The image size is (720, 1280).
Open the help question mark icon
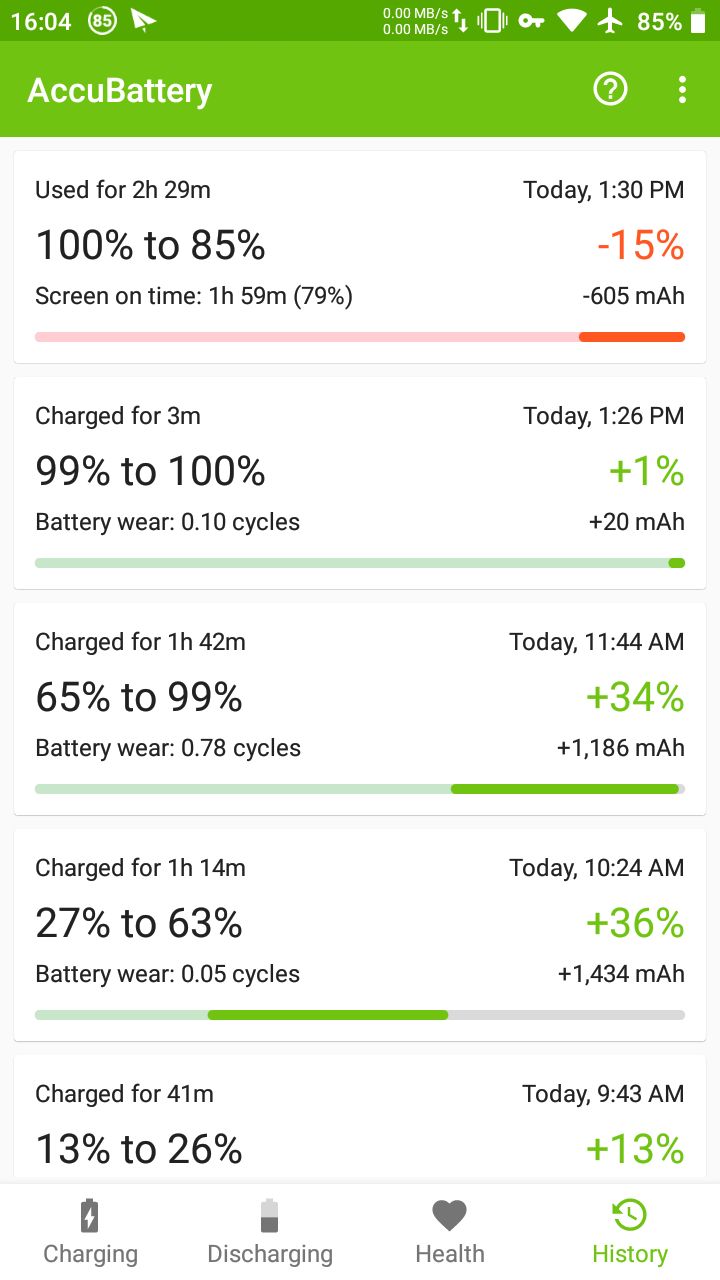point(610,90)
